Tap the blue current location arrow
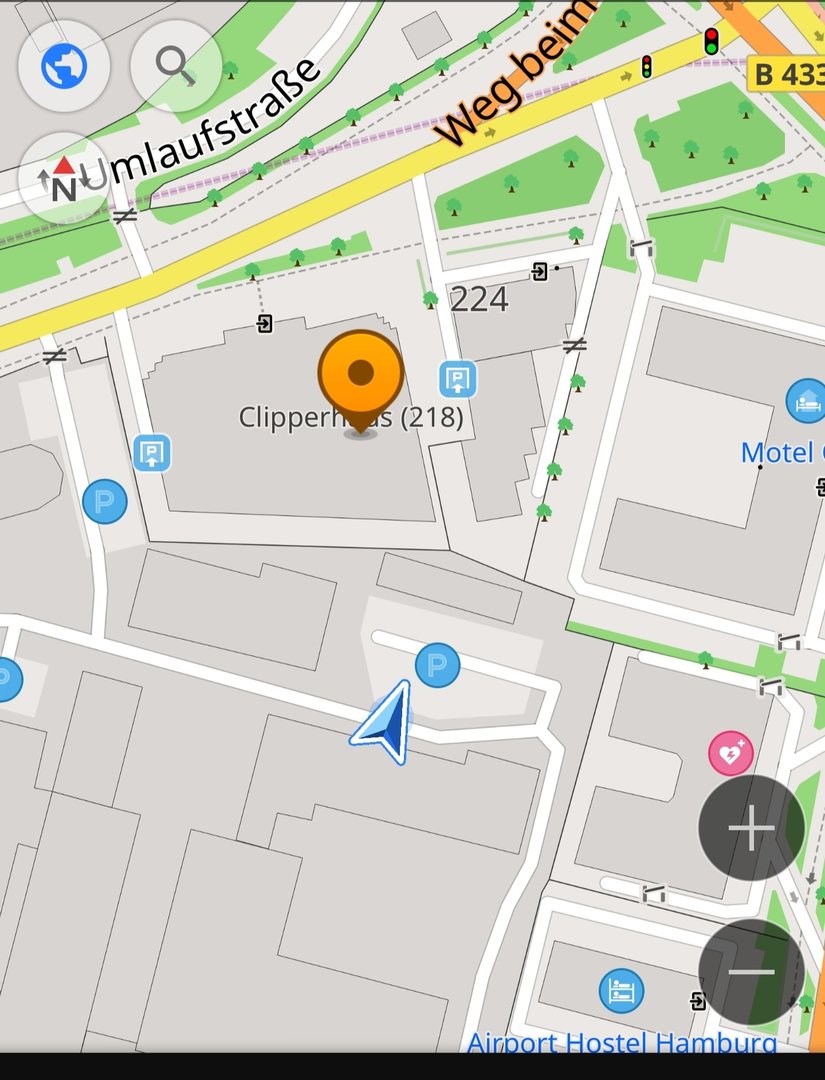This screenshot has width=825, height=1080. click(x=388, y=723)
